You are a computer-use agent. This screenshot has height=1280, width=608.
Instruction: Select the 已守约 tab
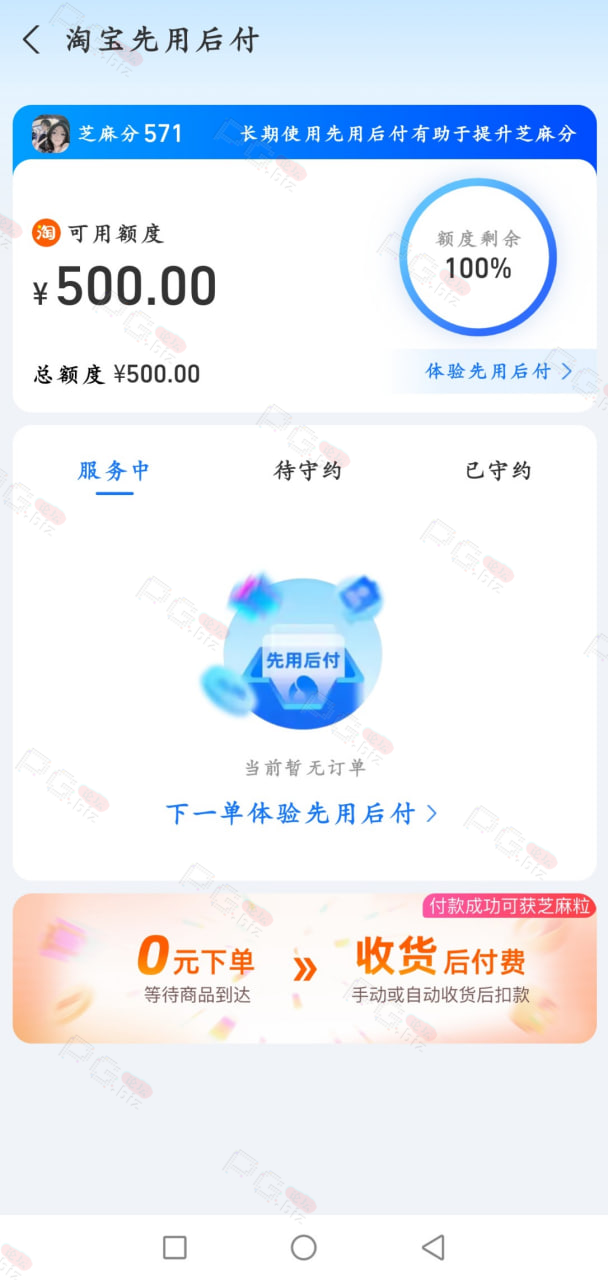click(498, 471)
